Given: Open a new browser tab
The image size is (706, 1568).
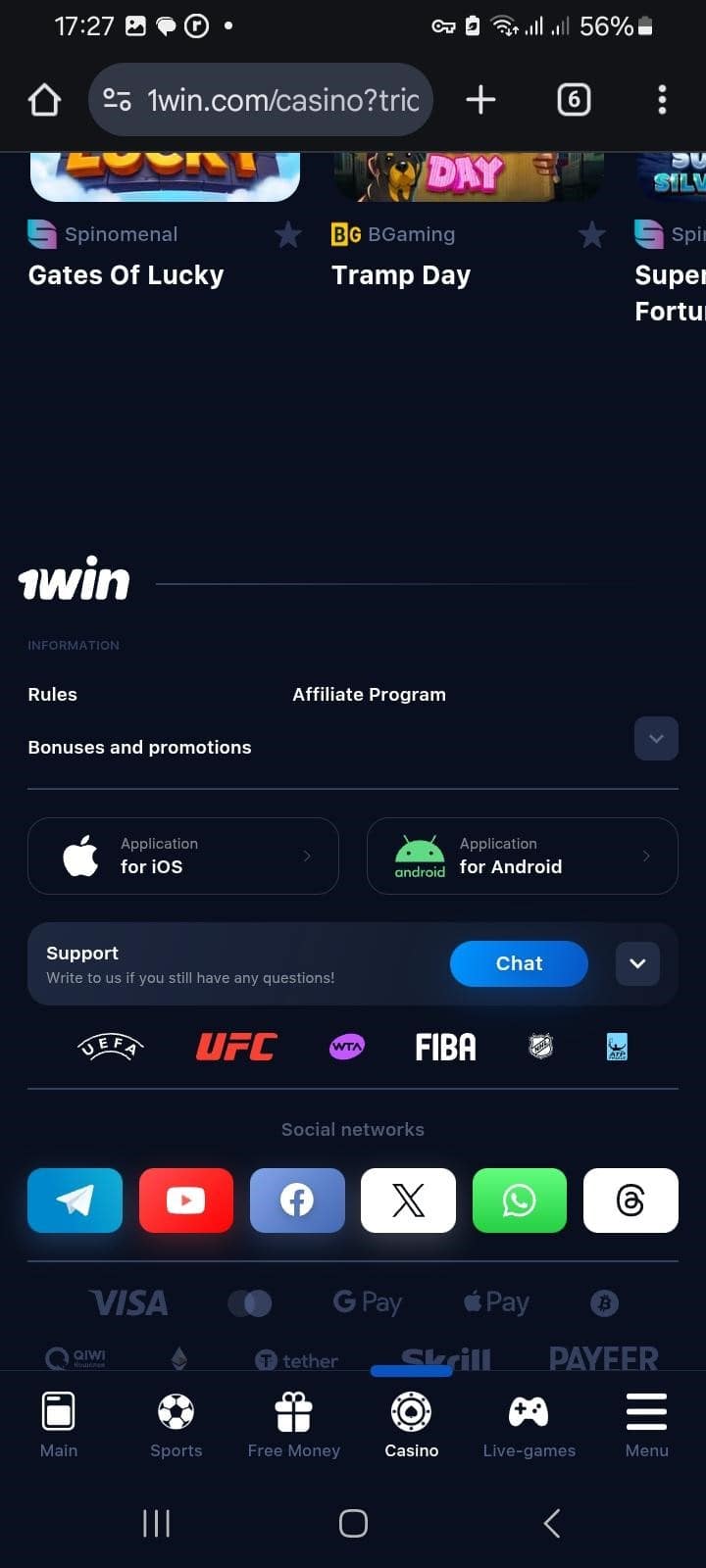Looking at the screenshot, I should [x=480, y=100].
